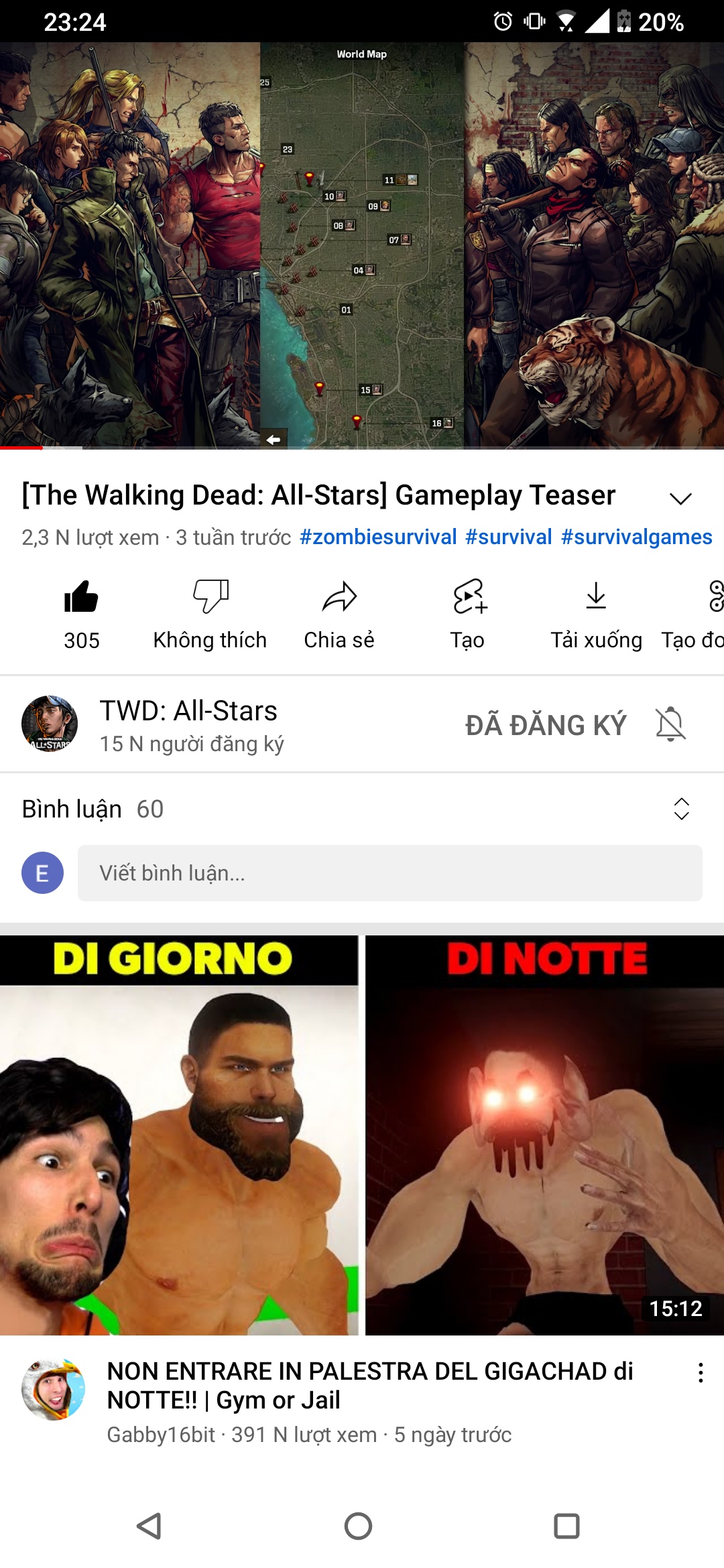This screenshot has height=1568, width=724.
Task: Open the #survivalgames hashtag
Action: 636,537
